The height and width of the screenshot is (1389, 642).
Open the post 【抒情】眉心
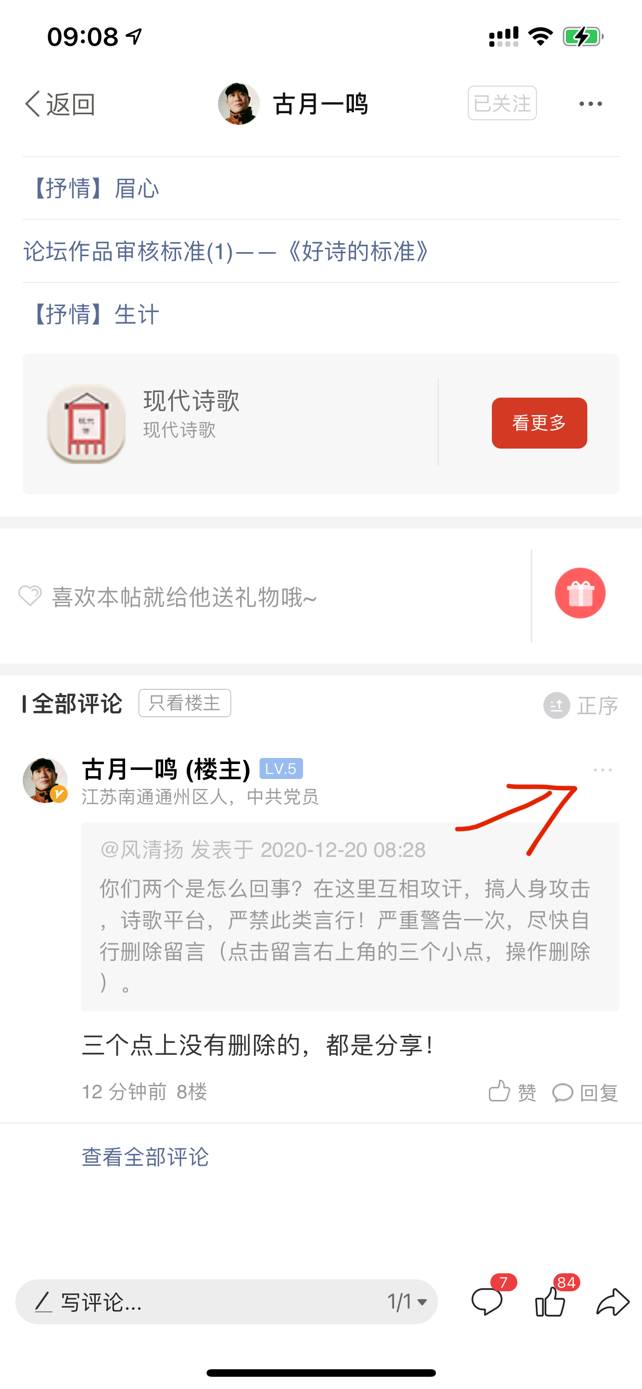[92, 189]
